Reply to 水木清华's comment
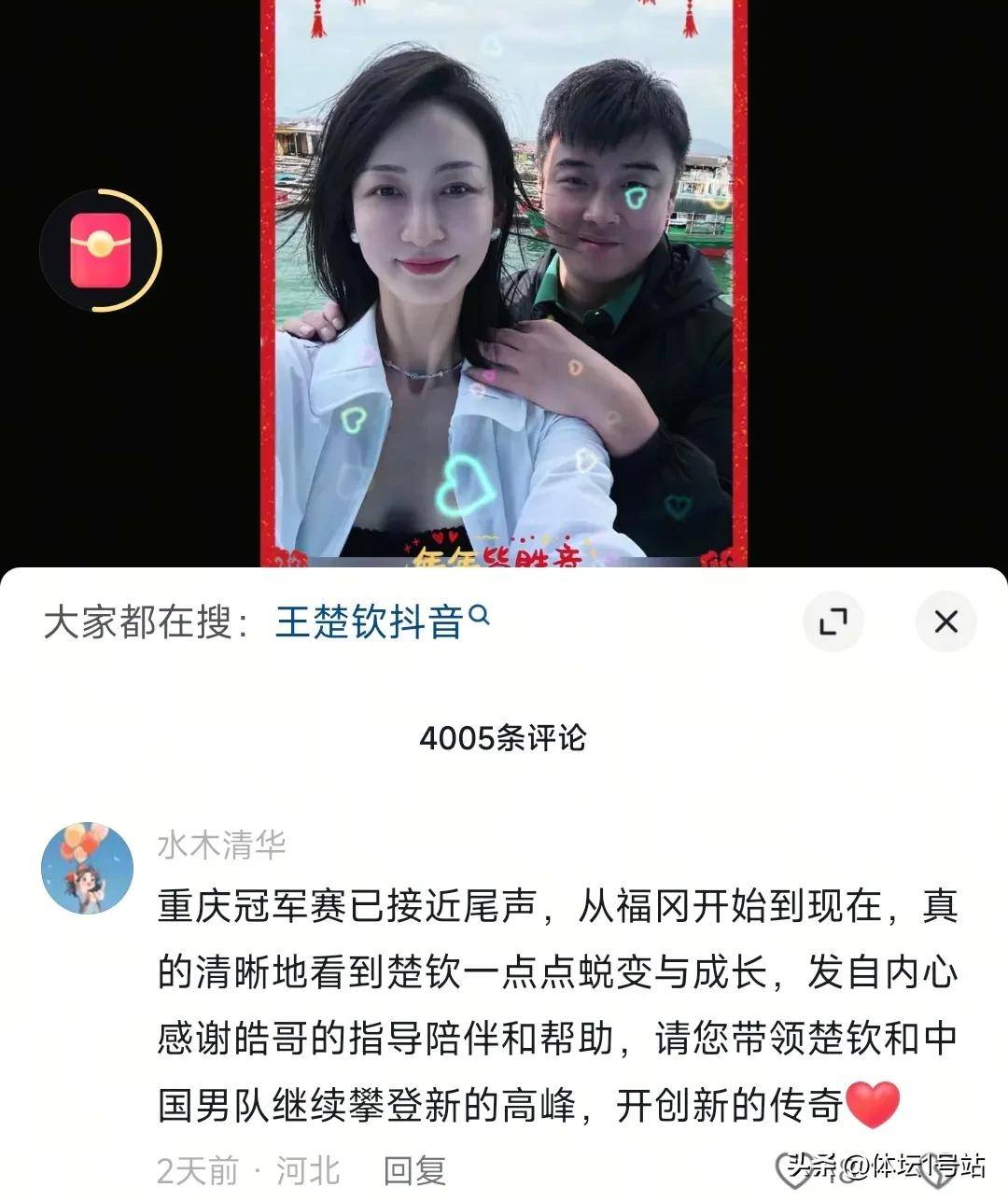 coord(414,1170)
